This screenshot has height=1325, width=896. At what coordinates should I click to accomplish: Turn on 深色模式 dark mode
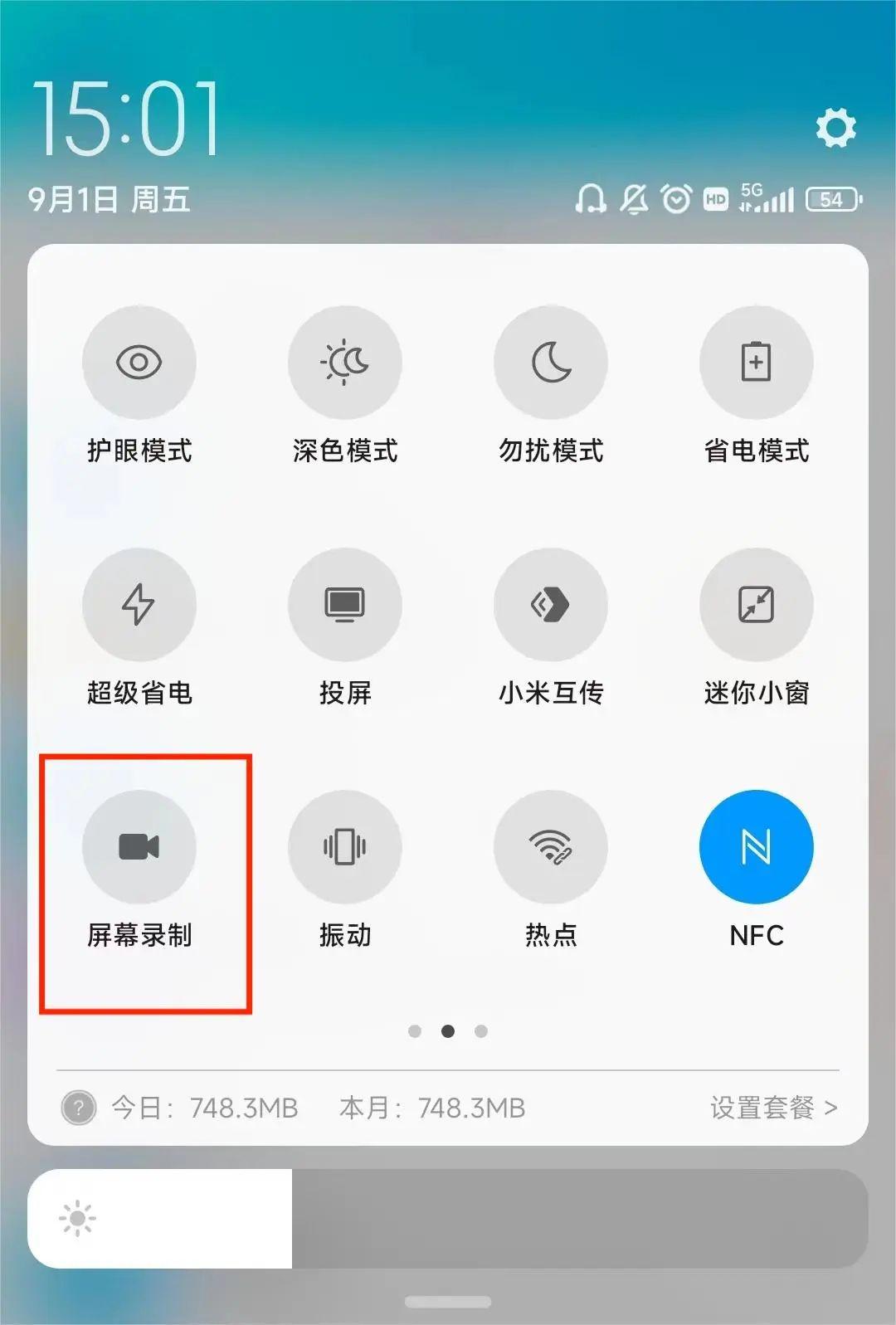click(x=345, y=363)
